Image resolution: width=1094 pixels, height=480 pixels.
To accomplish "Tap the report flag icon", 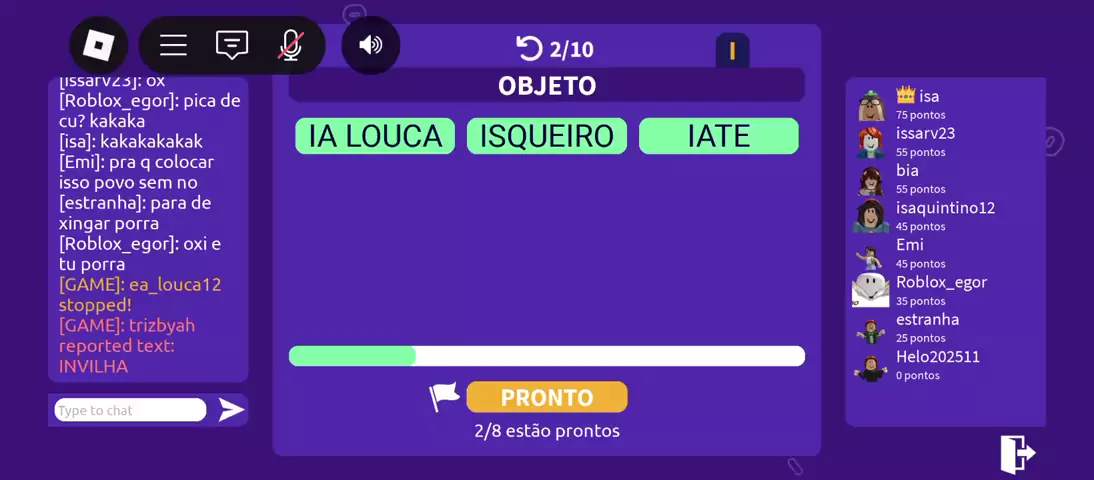I will point(443,397).
